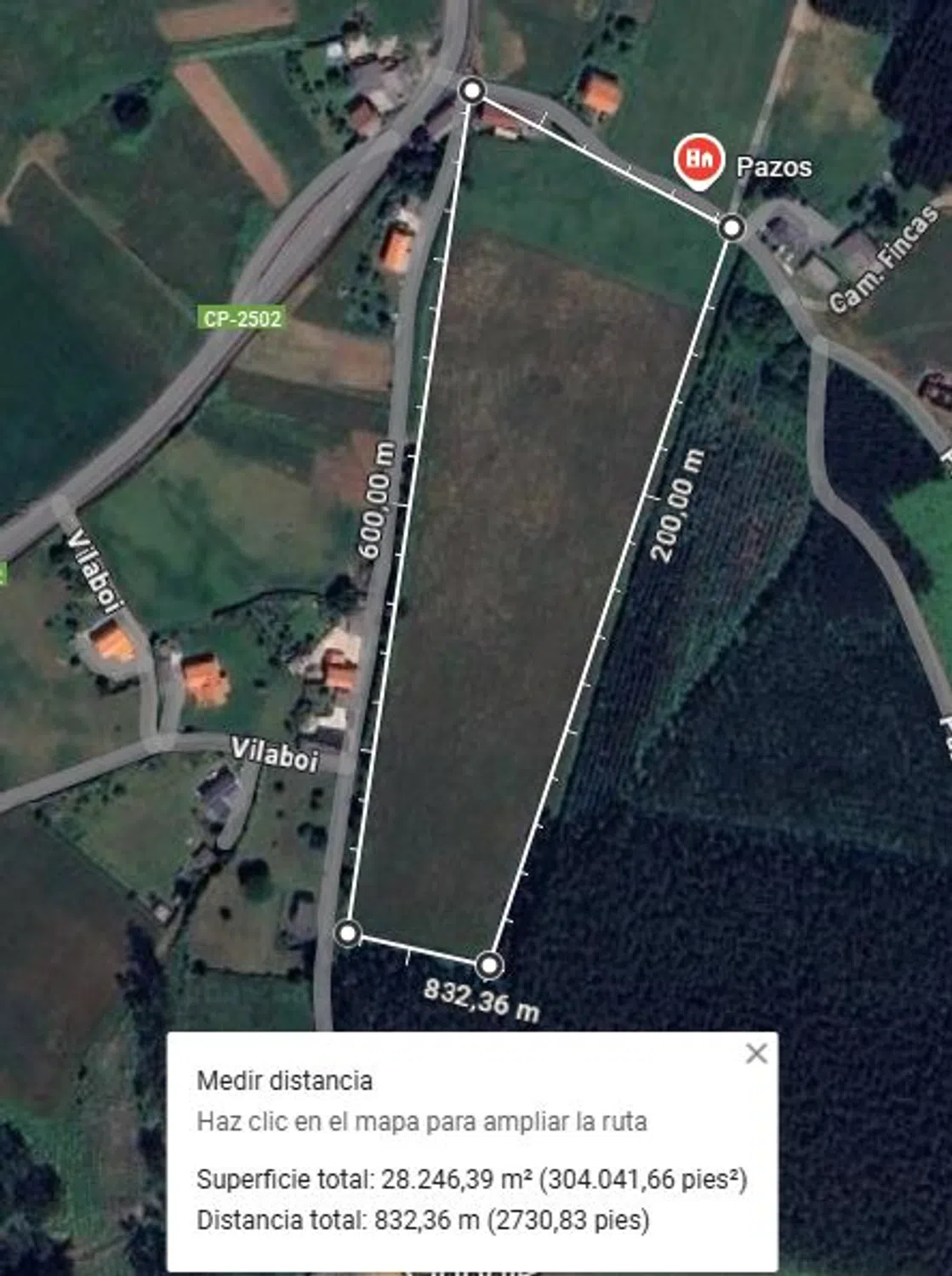This screenshot has width=952, height=1276.
Task: Tap the measurement point labeled 832,36 m
Action: tap(489, 966)
